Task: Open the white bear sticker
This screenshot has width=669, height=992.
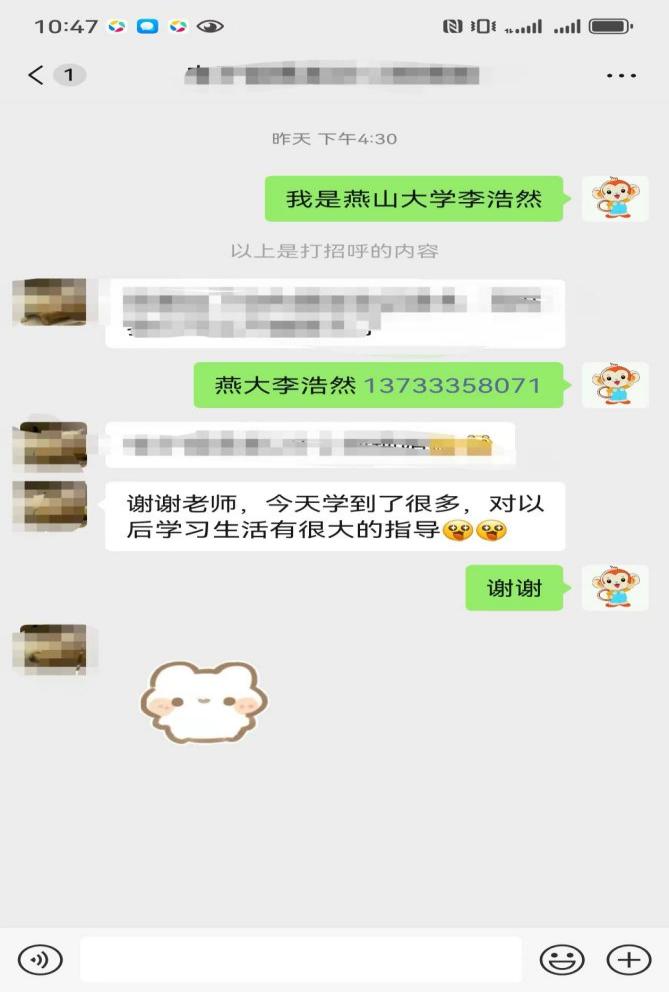Action: [x=205, y=700]
